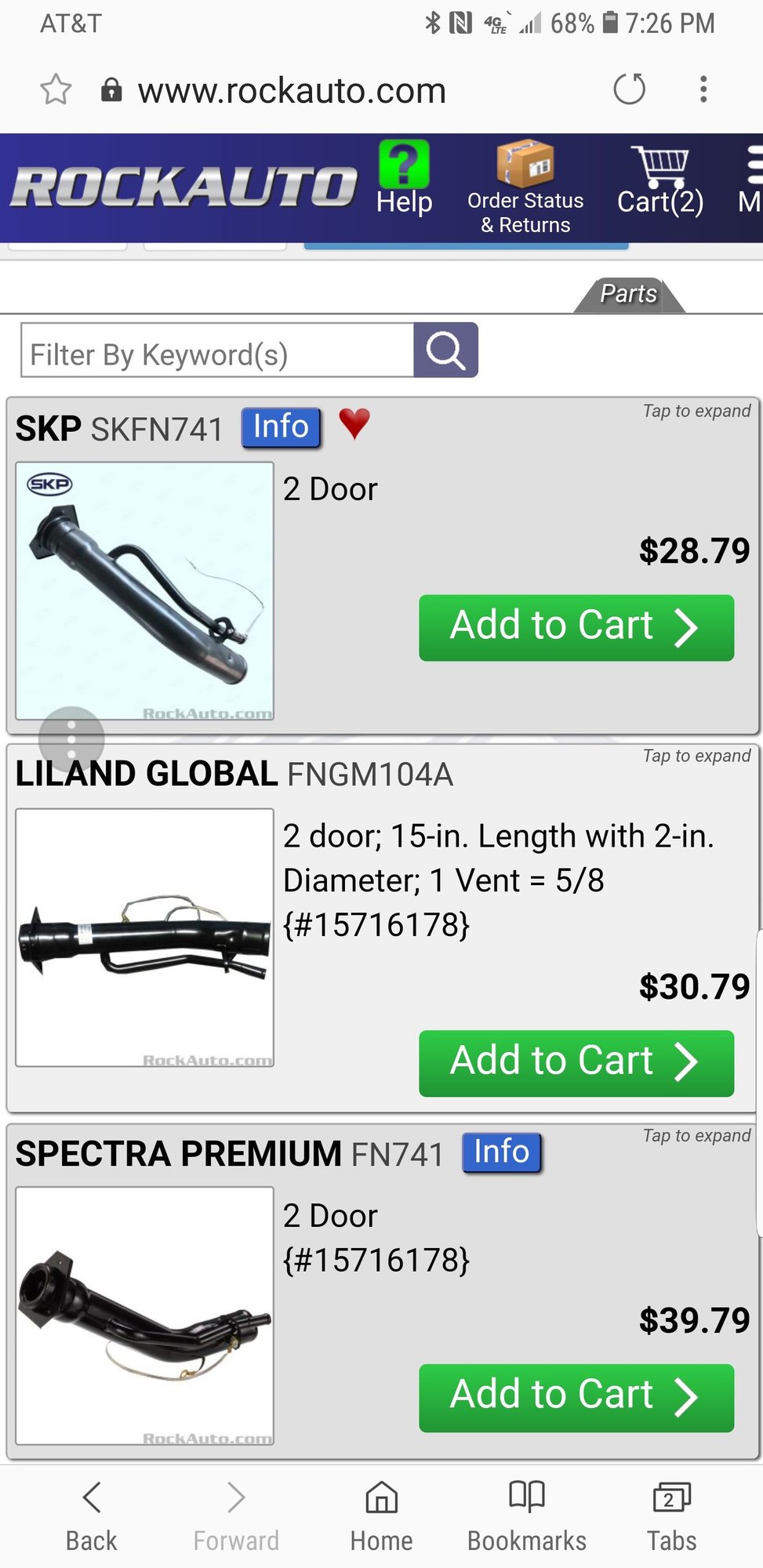View the Liland Global FNGM104A photo
Viewport: 763px width, 1568px height.
145,938
